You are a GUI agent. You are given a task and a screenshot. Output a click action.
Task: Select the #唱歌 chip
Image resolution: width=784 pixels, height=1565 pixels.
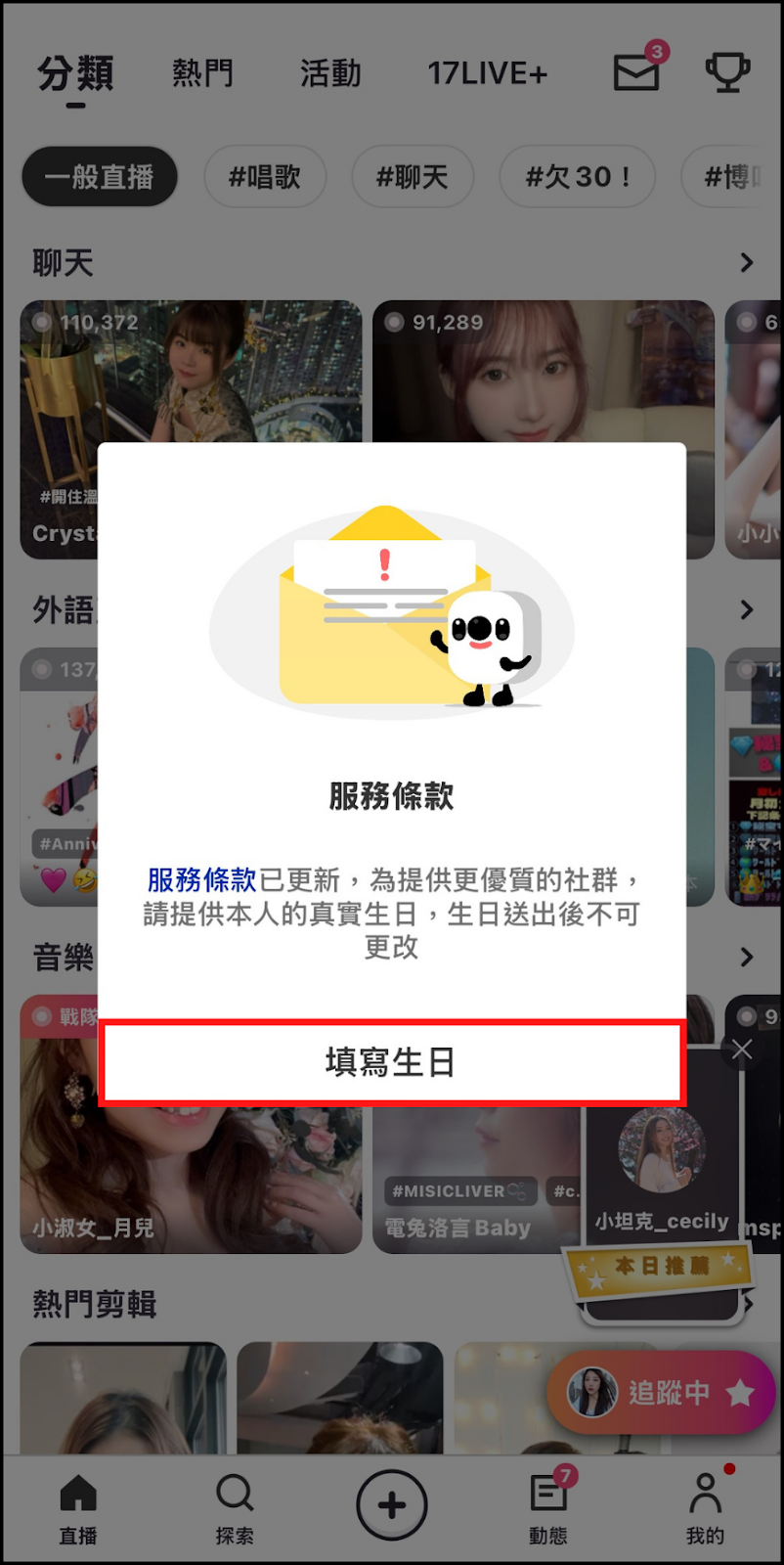coord(264,177)
